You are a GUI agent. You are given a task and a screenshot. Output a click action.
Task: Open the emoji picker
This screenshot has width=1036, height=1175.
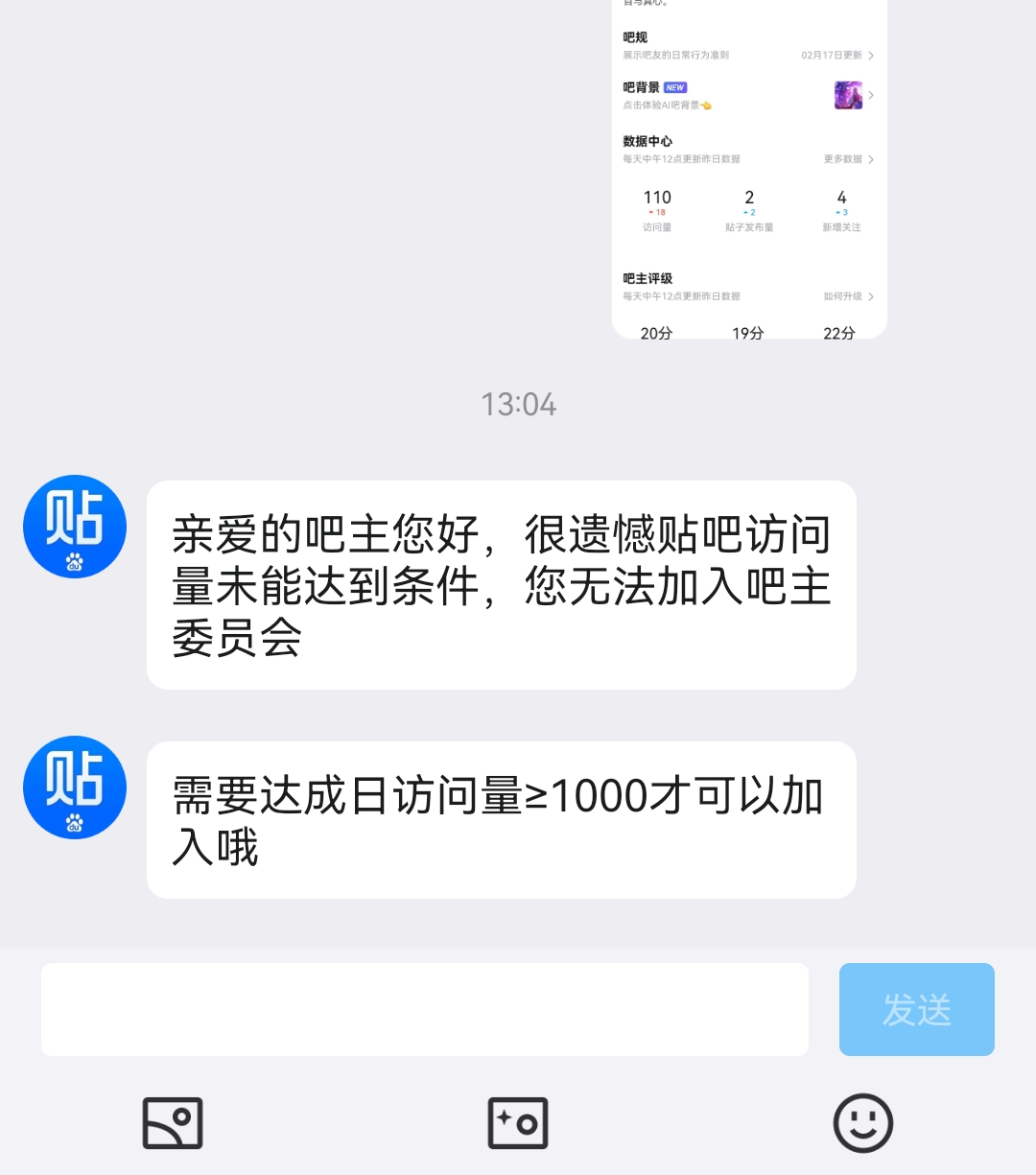point(863,1123)
